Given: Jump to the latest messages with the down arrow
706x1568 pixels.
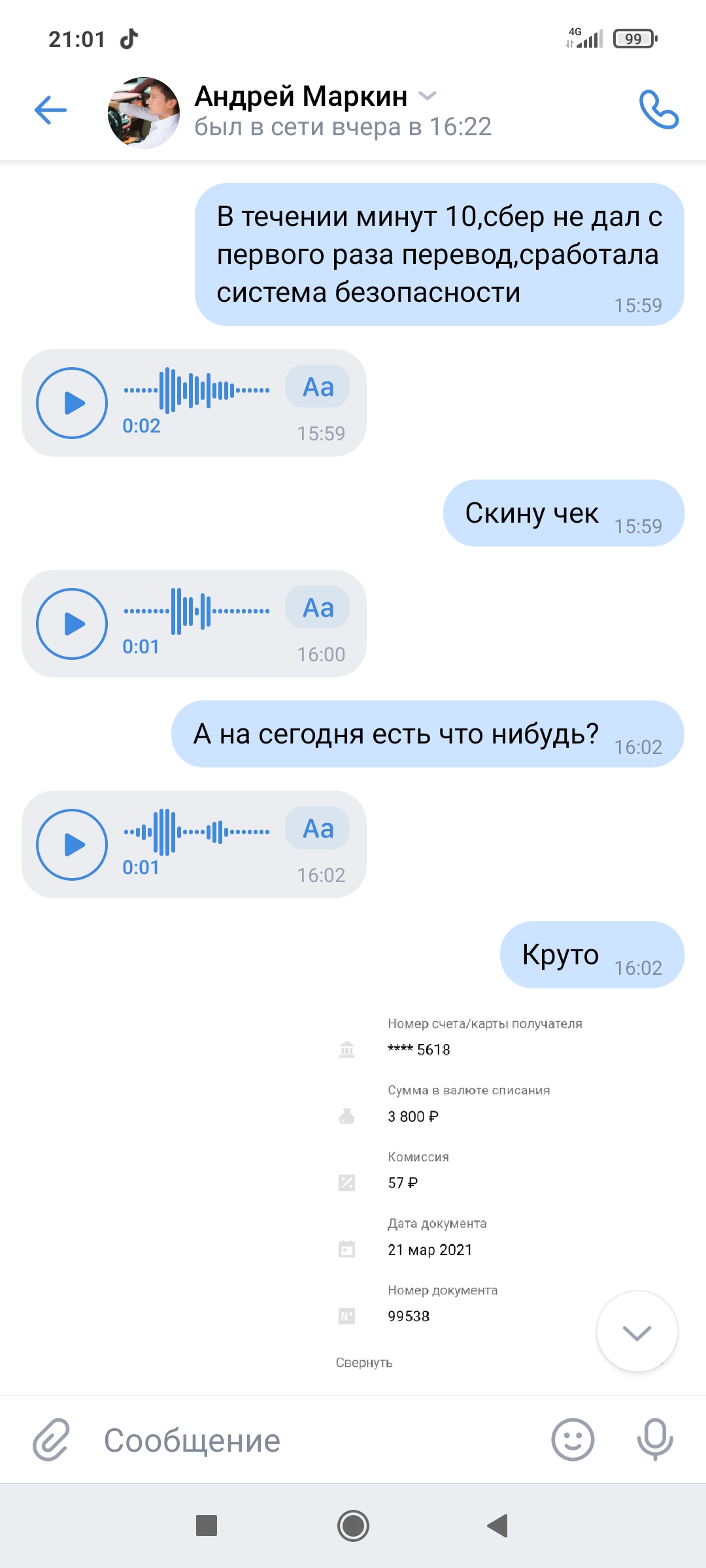Looking at the screenshot, I should coord(637,1331).
